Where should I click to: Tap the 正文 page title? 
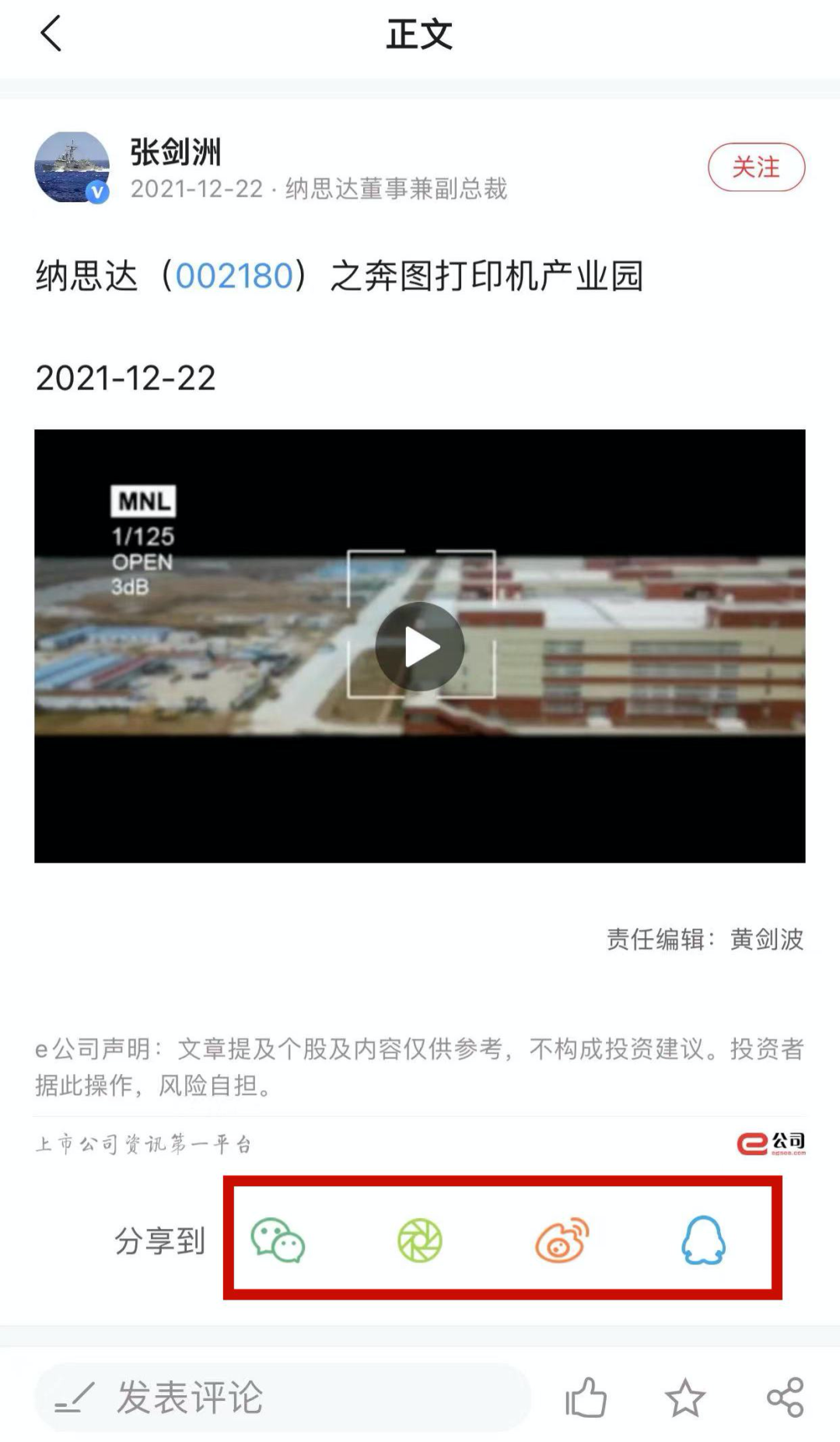pyautogui.click(x=418, y=35)
